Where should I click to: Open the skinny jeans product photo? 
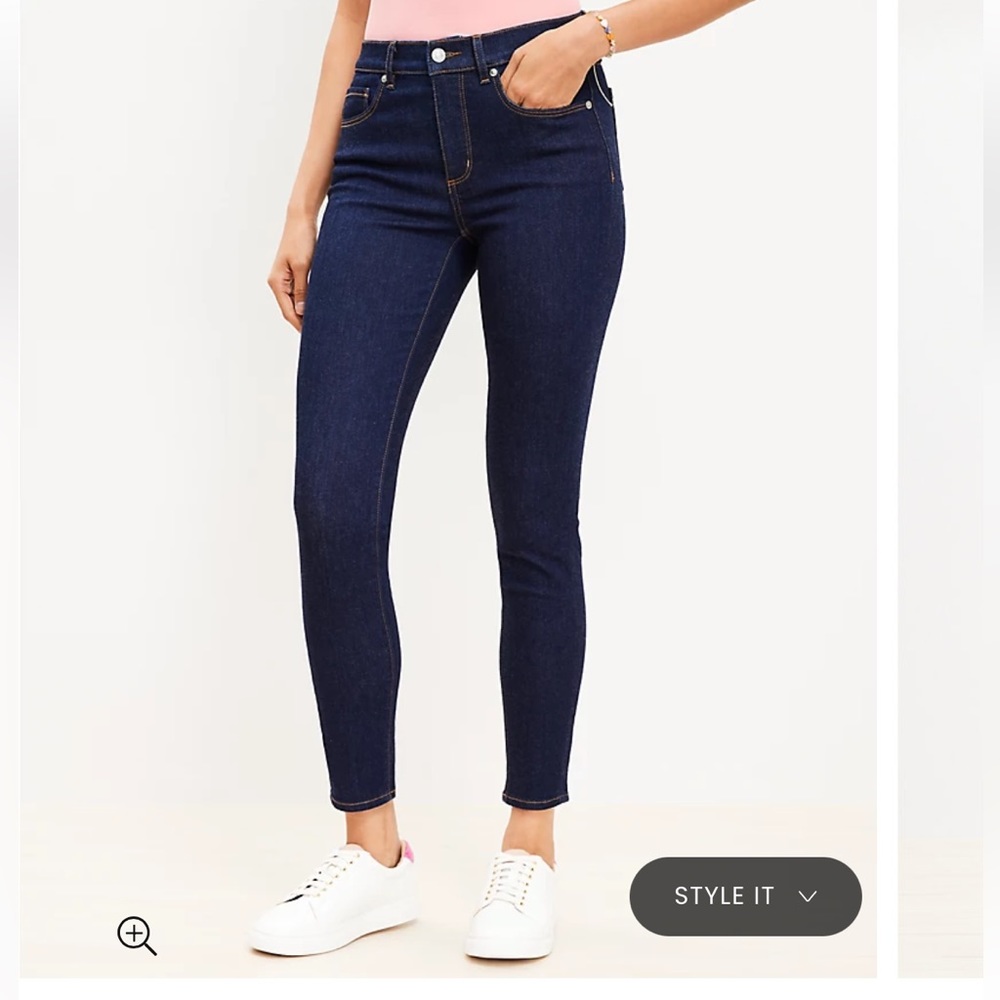pos(450,450)
